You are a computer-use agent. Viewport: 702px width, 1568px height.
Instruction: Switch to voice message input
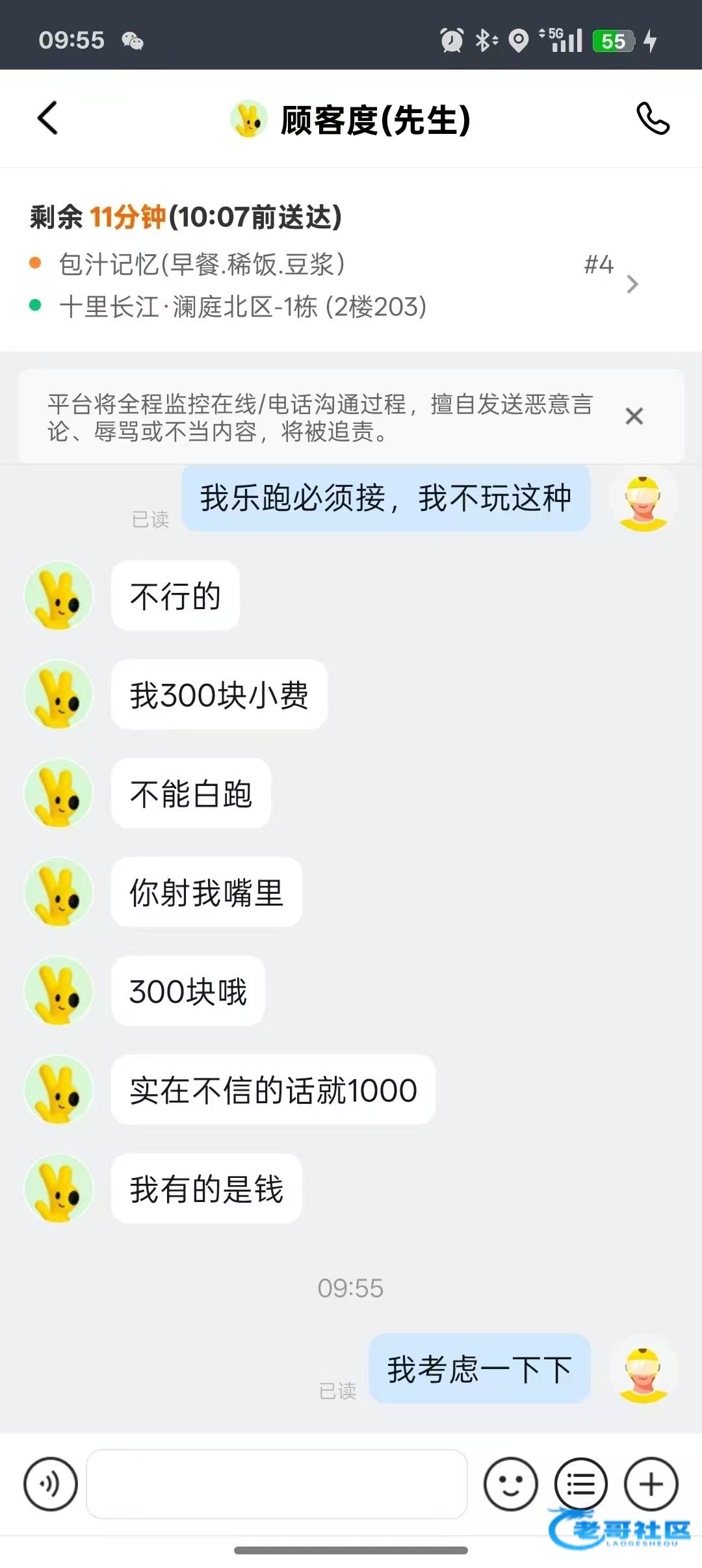pos(50,1484)
